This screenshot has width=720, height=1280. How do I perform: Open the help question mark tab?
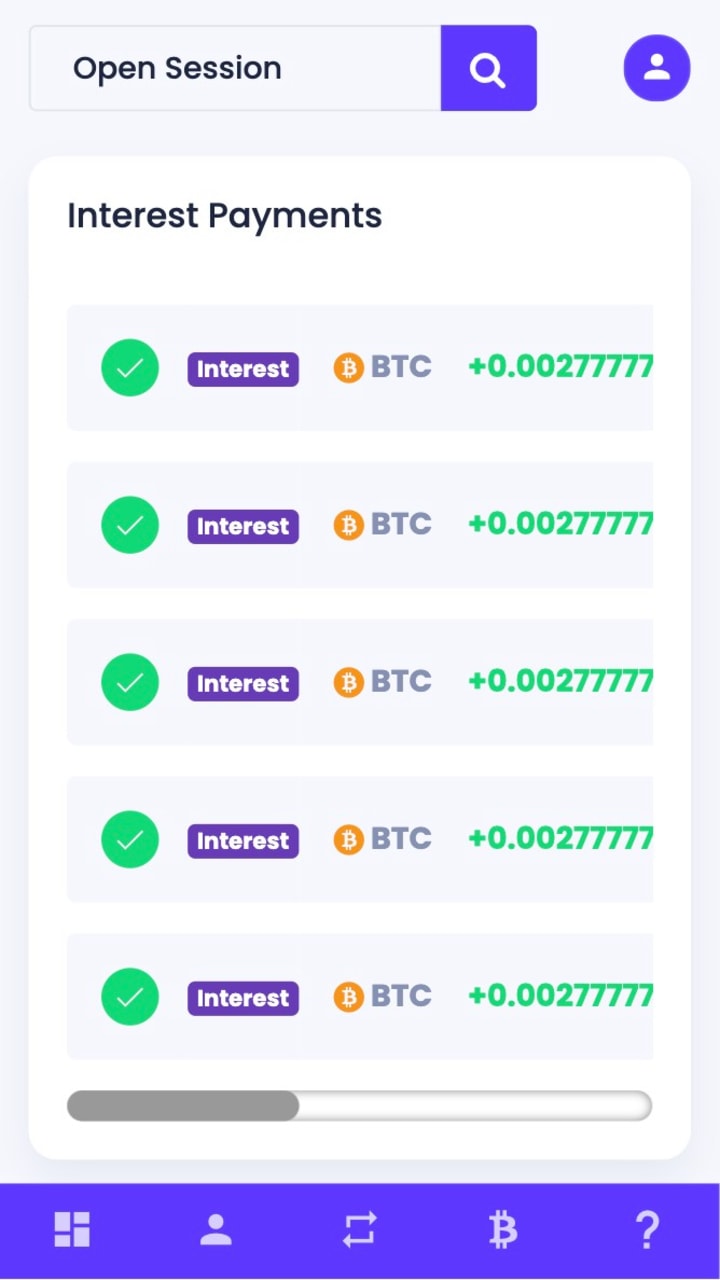click(647, 1229)
